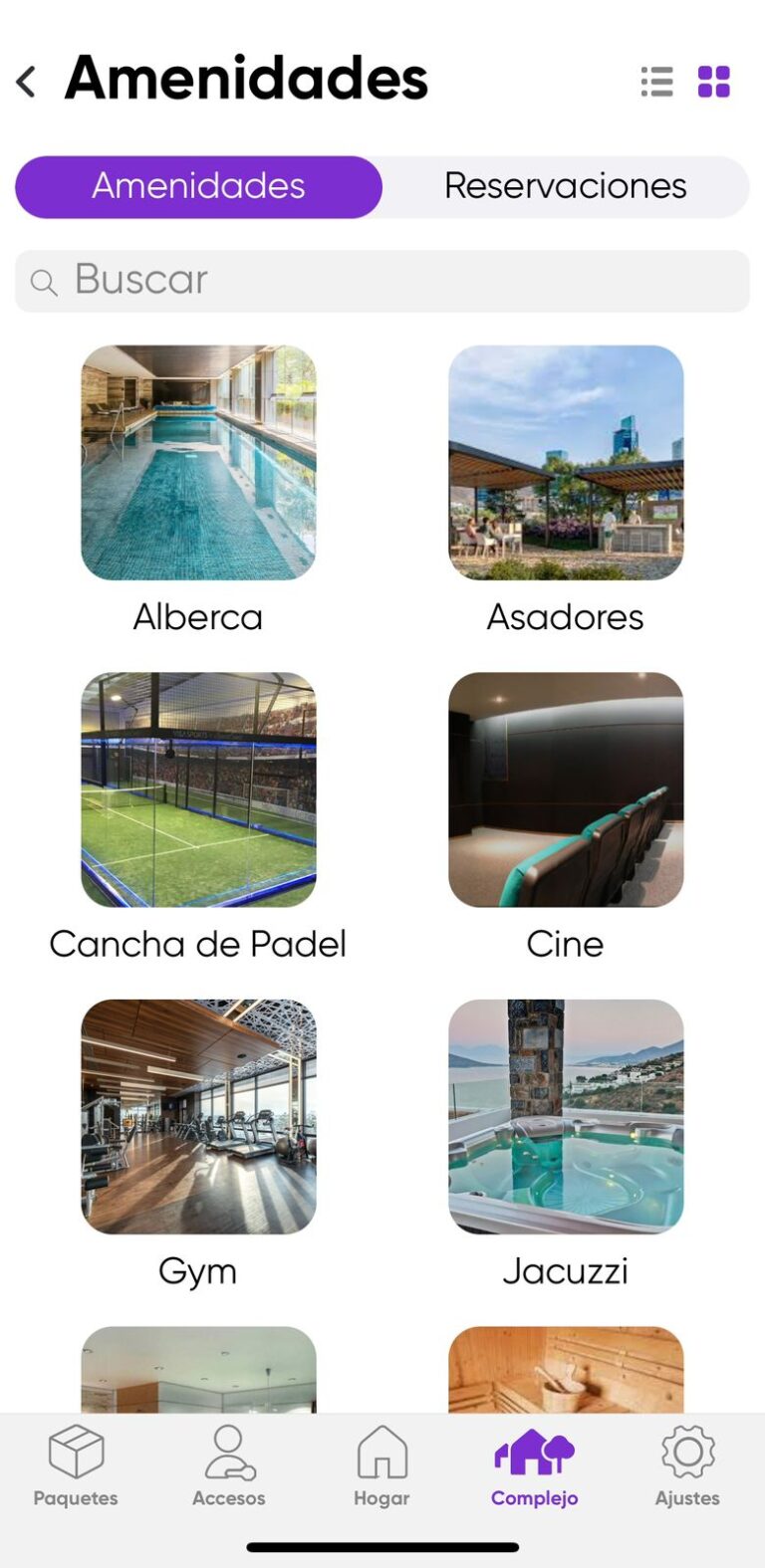Image resolution: width=765 pixels, height=1568 pixels.
Task: View the Cancha de Padel amenity
Action: click(x=198, y=789)
